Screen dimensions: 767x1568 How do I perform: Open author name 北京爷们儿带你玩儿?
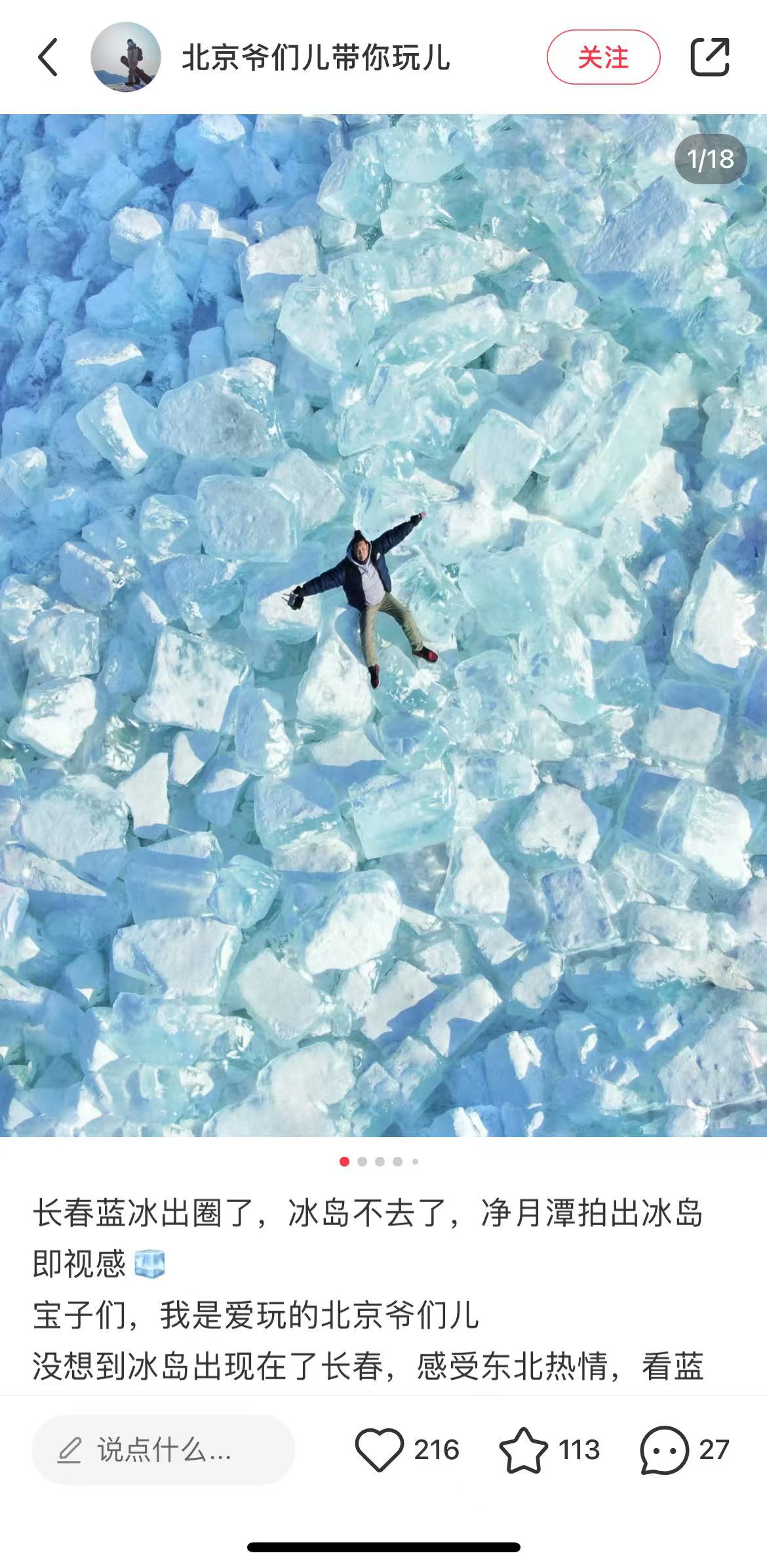[x=315, y=57]
